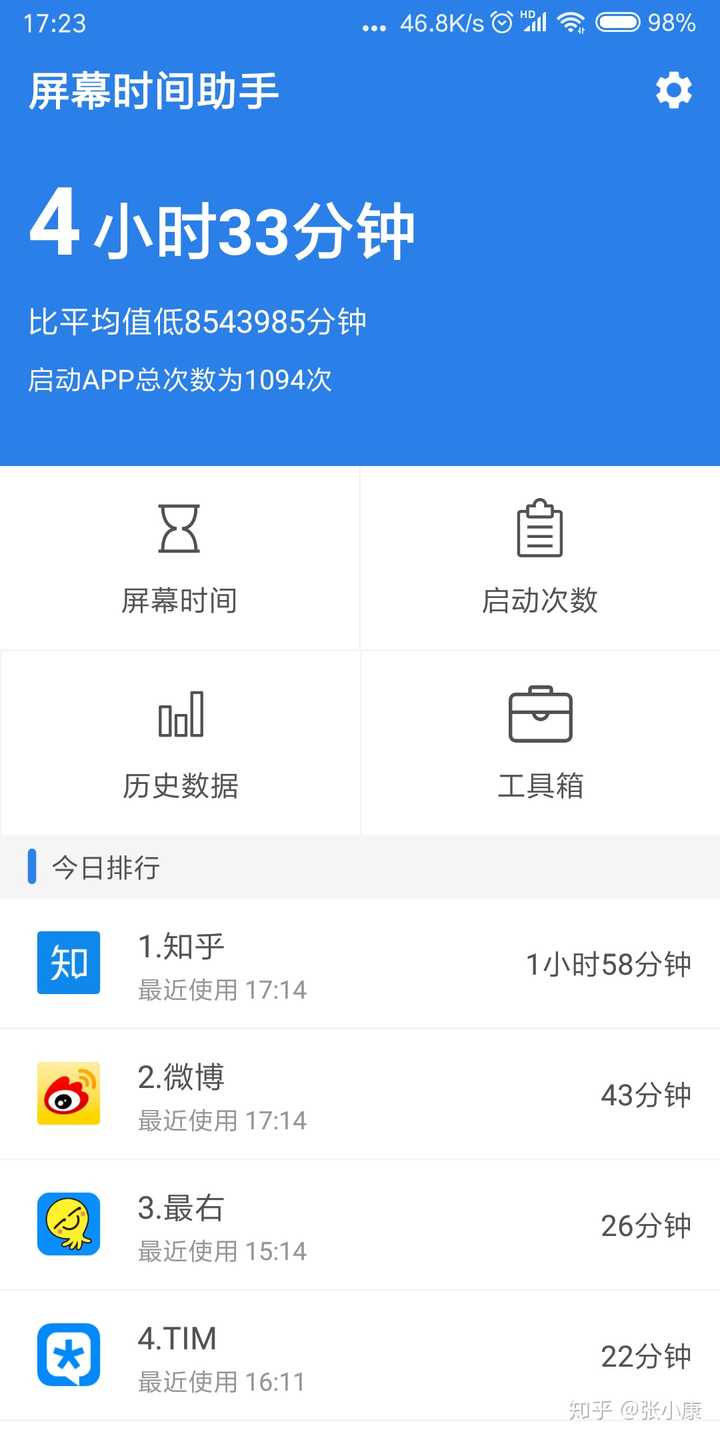View the 历史数据 bar chart icon

tap(180, 712)
